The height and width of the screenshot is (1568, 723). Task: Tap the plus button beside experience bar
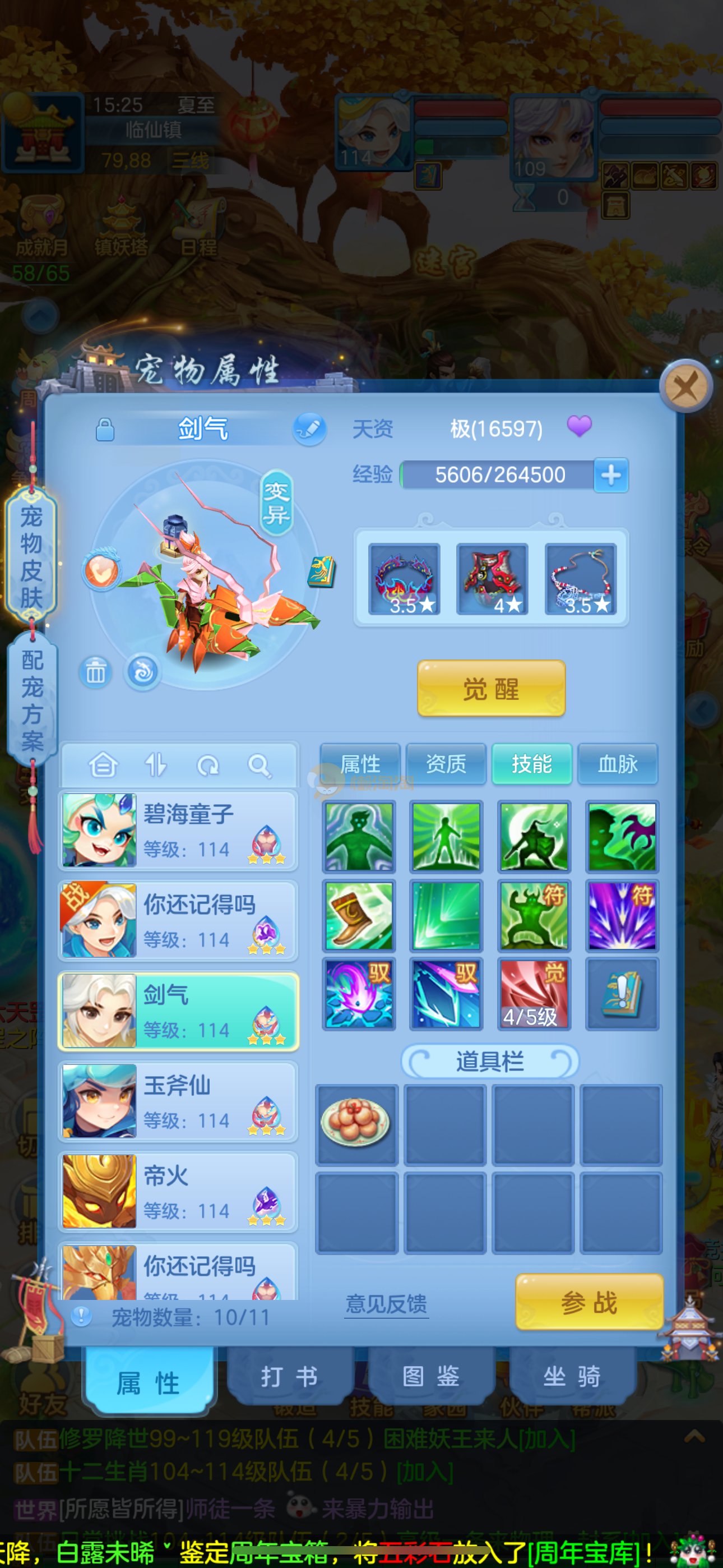click(x=610, y=475)
